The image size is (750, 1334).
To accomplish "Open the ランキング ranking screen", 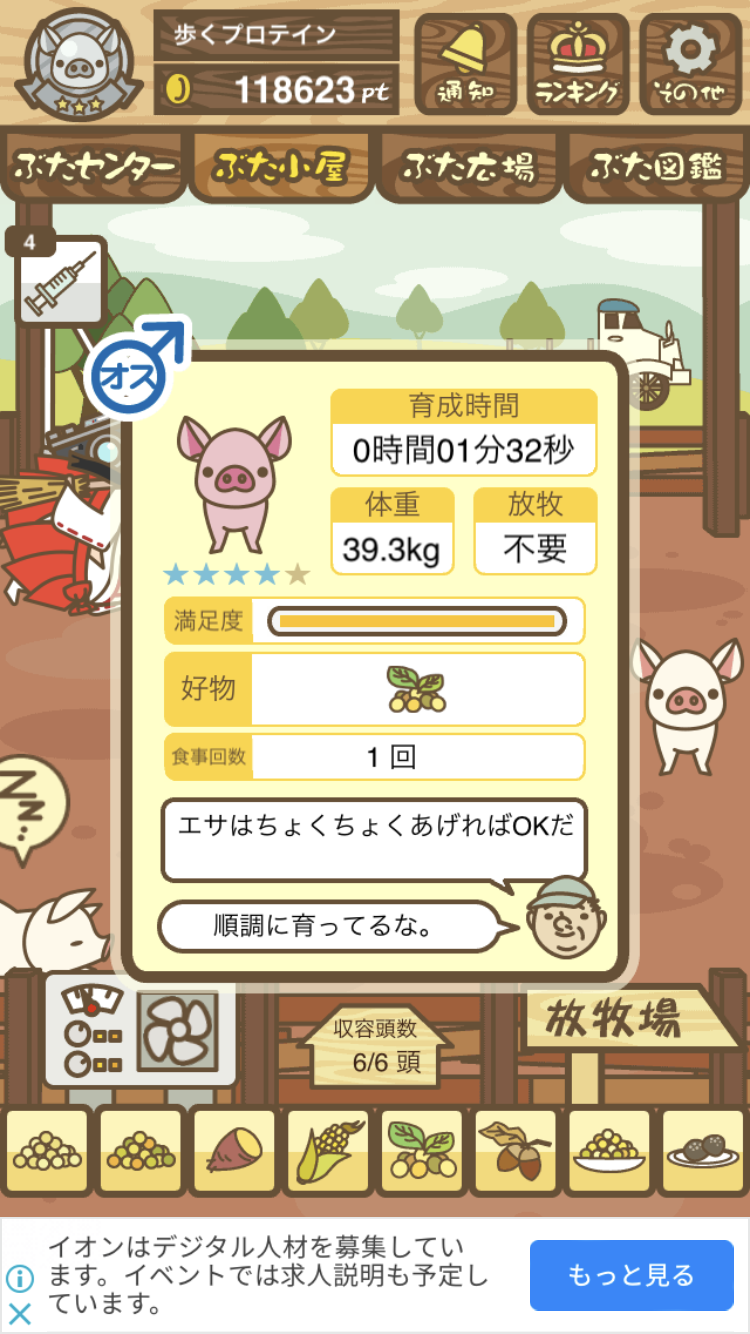I will [578, 63].
